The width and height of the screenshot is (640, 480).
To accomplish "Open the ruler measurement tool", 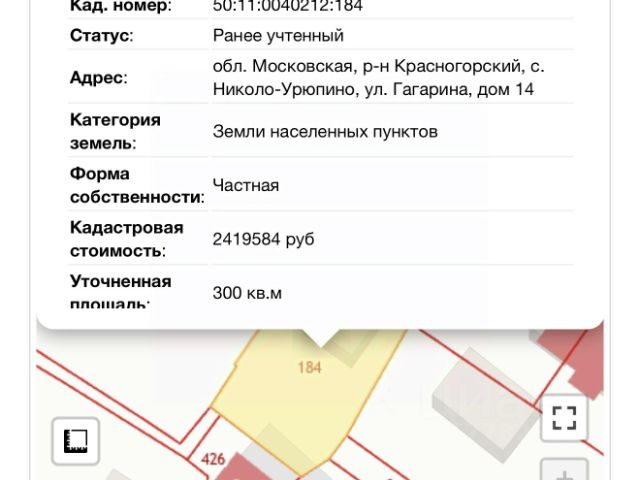I will [76, 439].
